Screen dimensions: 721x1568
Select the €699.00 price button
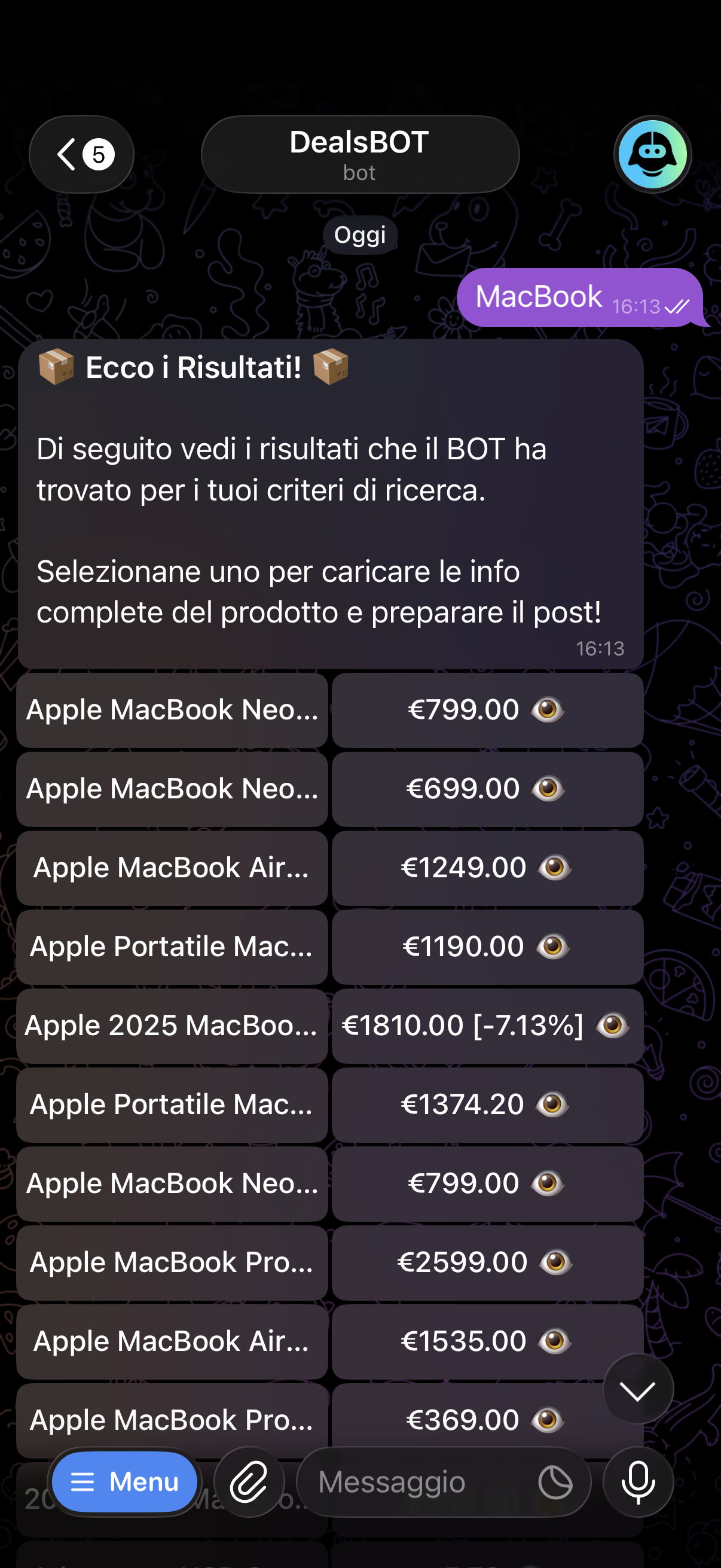click(487, 789)
